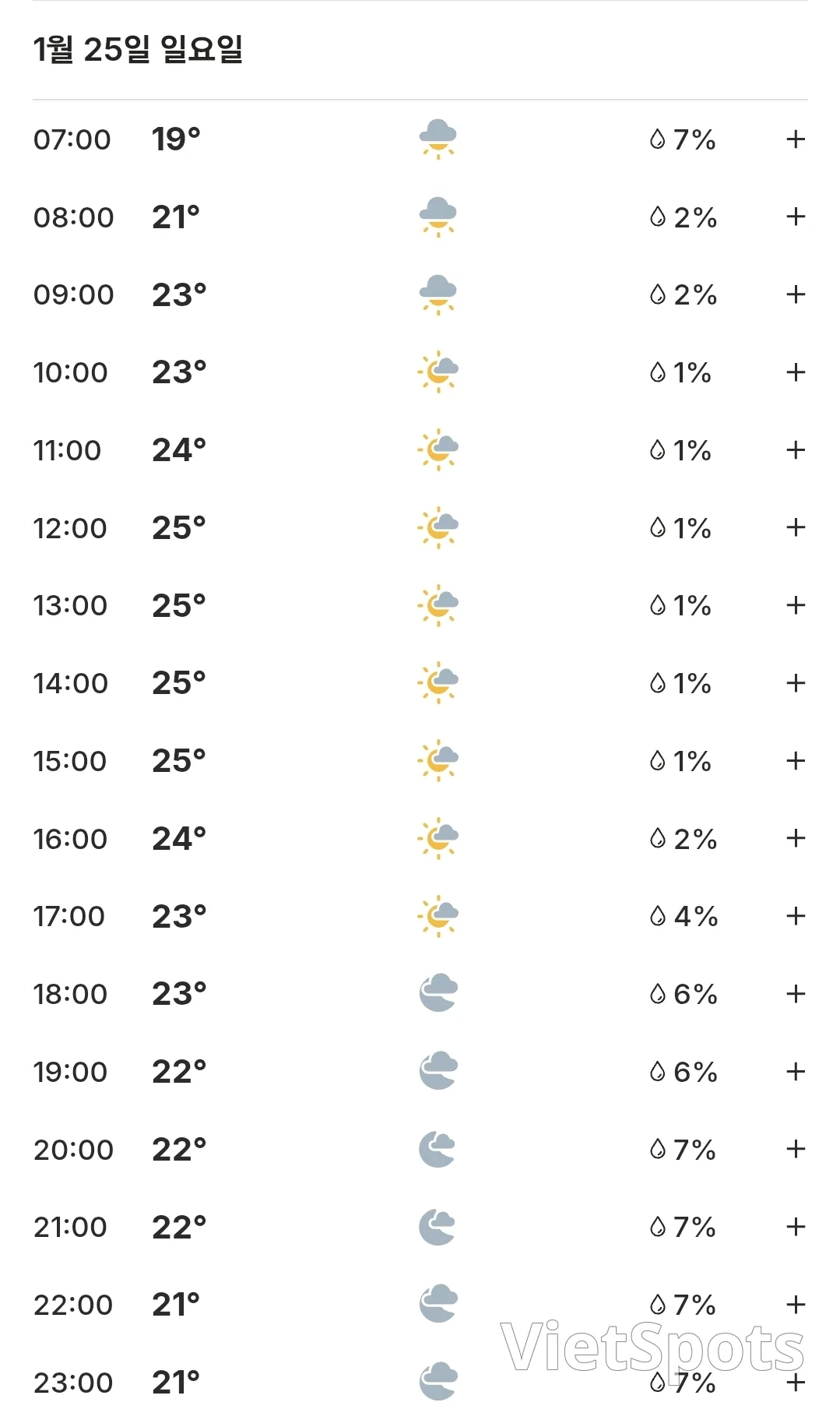Image resolution: width=840 pixels, height=1420 pixels.
Task: Expand the 22:00 hourly forecast
Action: (795, 1304)
